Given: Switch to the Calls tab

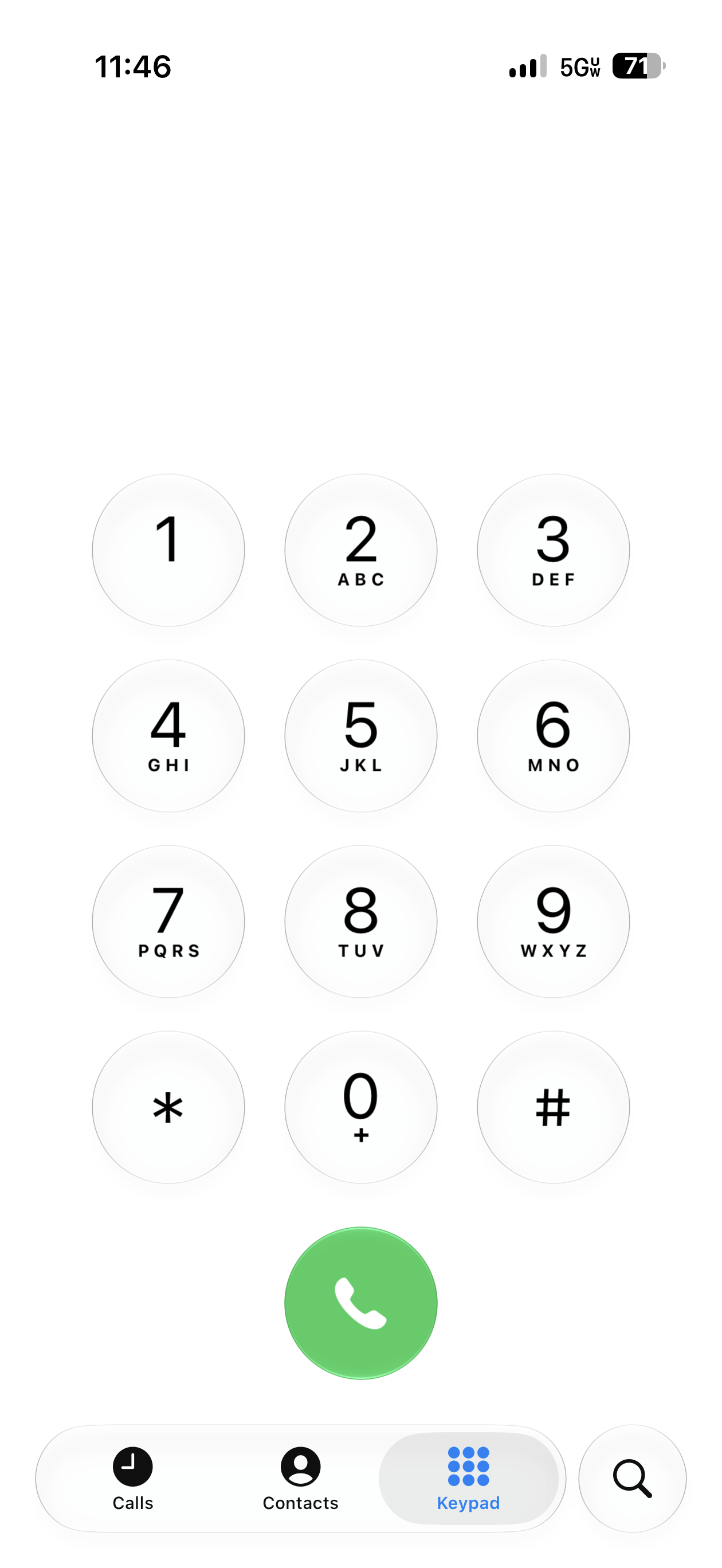Looking at the screenshot, I should [133, 1479].
